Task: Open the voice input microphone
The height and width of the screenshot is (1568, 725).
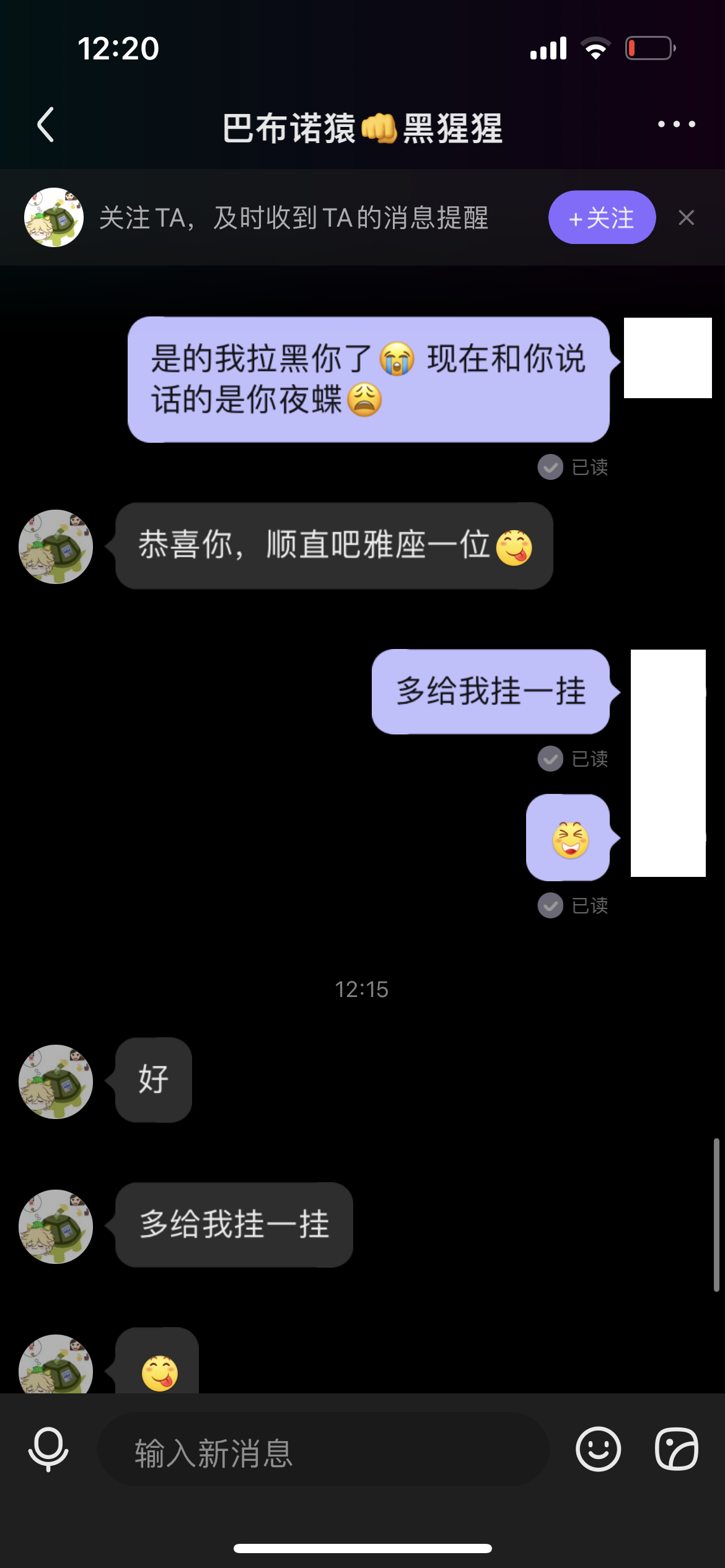Action: point(48,1449)
